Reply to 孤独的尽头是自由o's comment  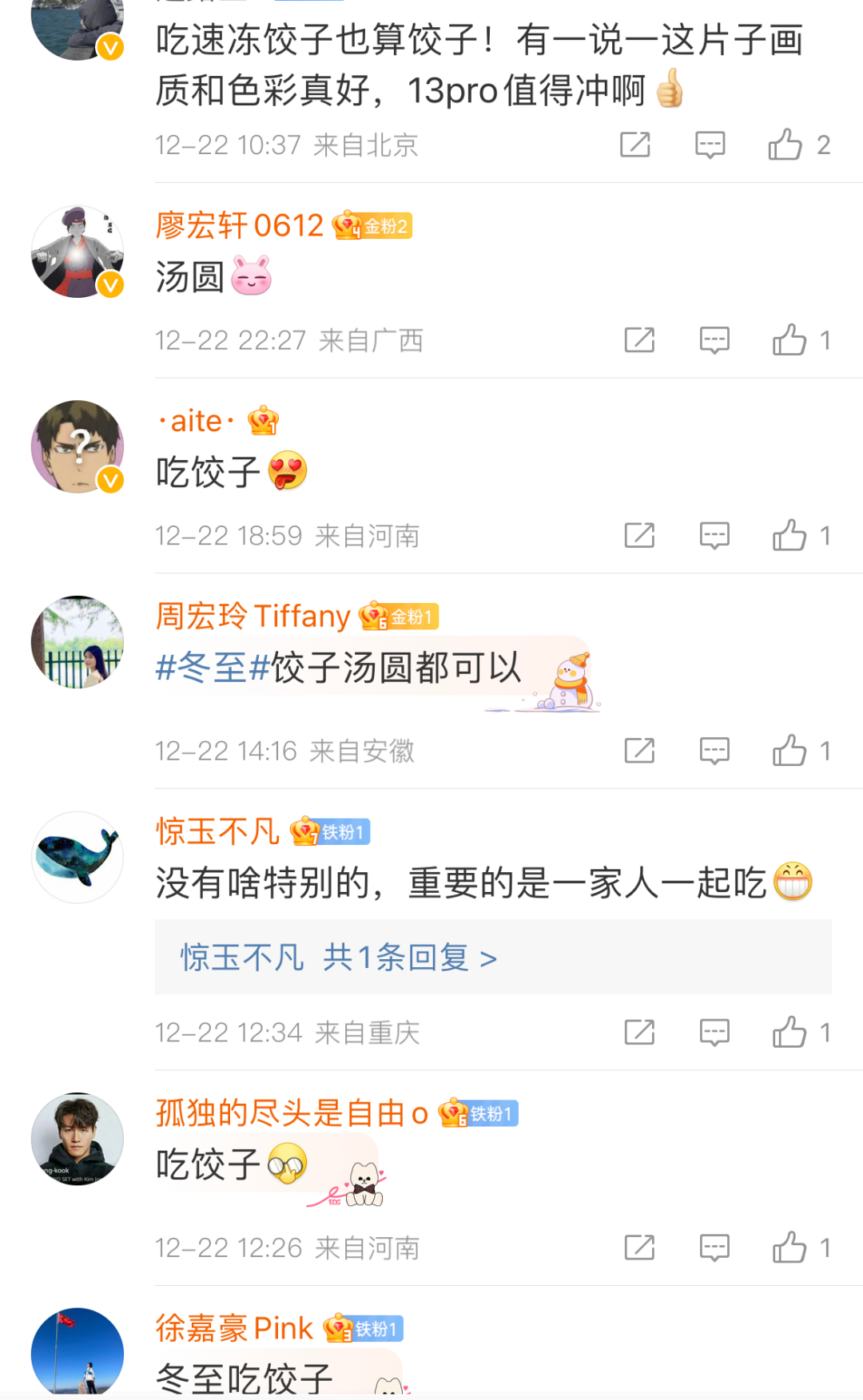point(714,1247)
